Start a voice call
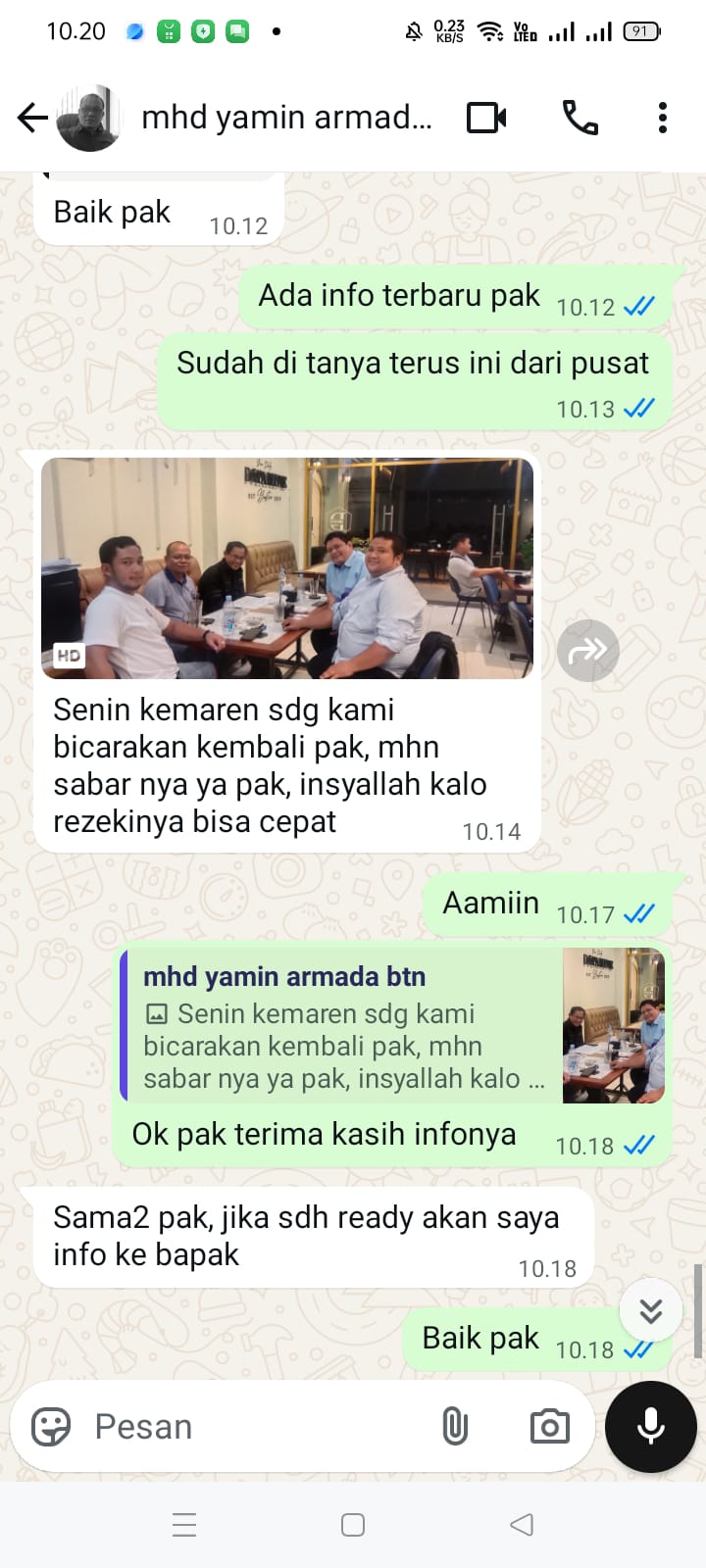This screenshot has width=706, height=1568. click(580, 118)
